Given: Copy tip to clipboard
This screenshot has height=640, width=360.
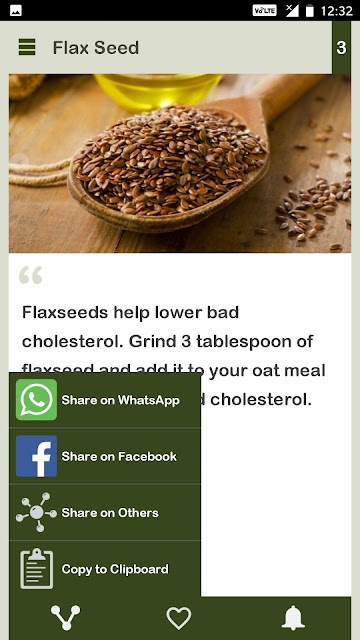Looking at the screenshot, I should (105, 569).
